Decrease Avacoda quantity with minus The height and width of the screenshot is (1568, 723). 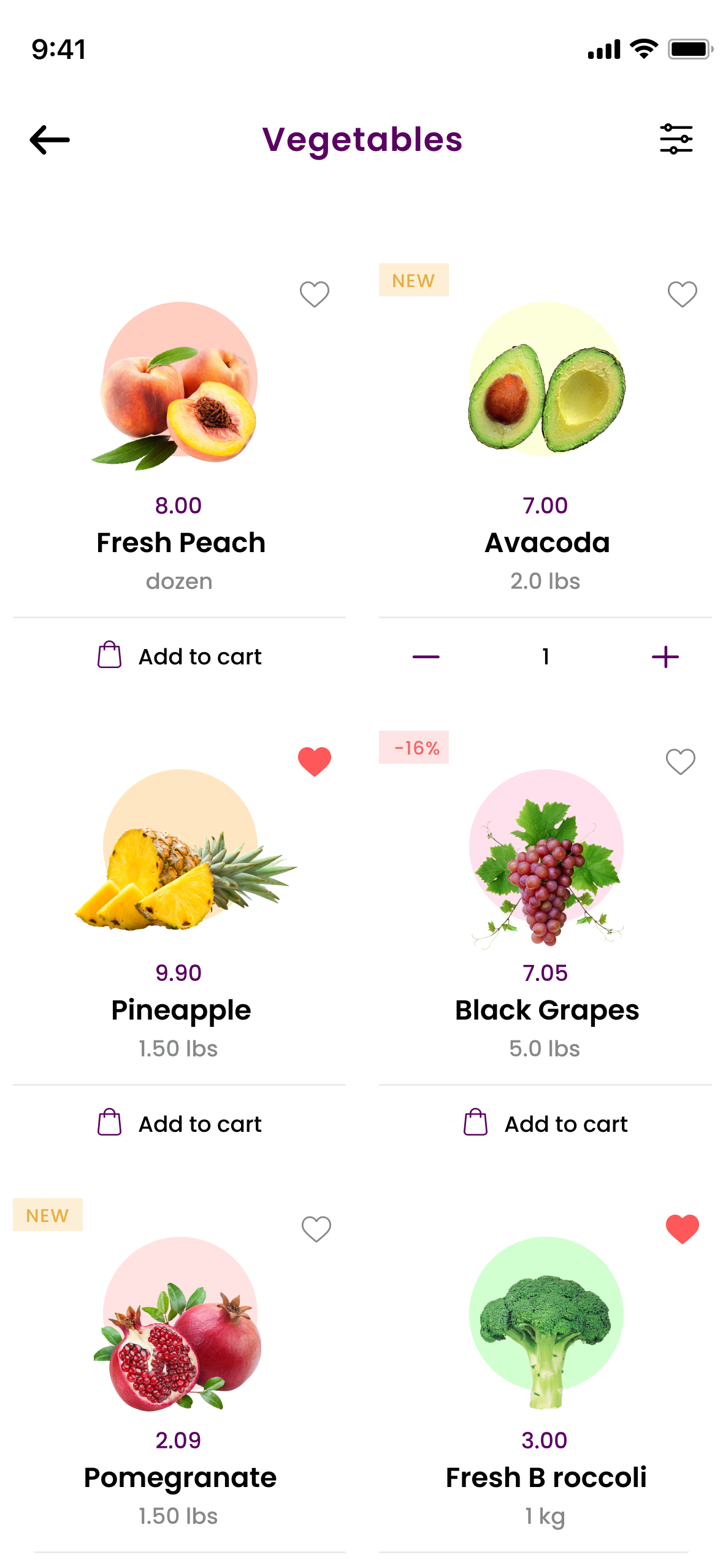coord(426,657)
